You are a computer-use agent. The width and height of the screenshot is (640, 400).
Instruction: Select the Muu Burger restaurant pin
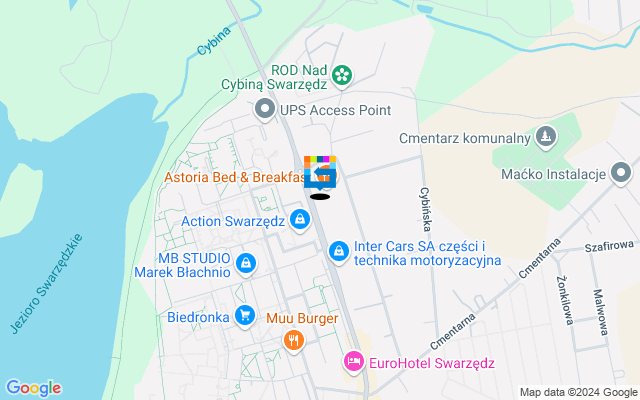tap(293, 339)
